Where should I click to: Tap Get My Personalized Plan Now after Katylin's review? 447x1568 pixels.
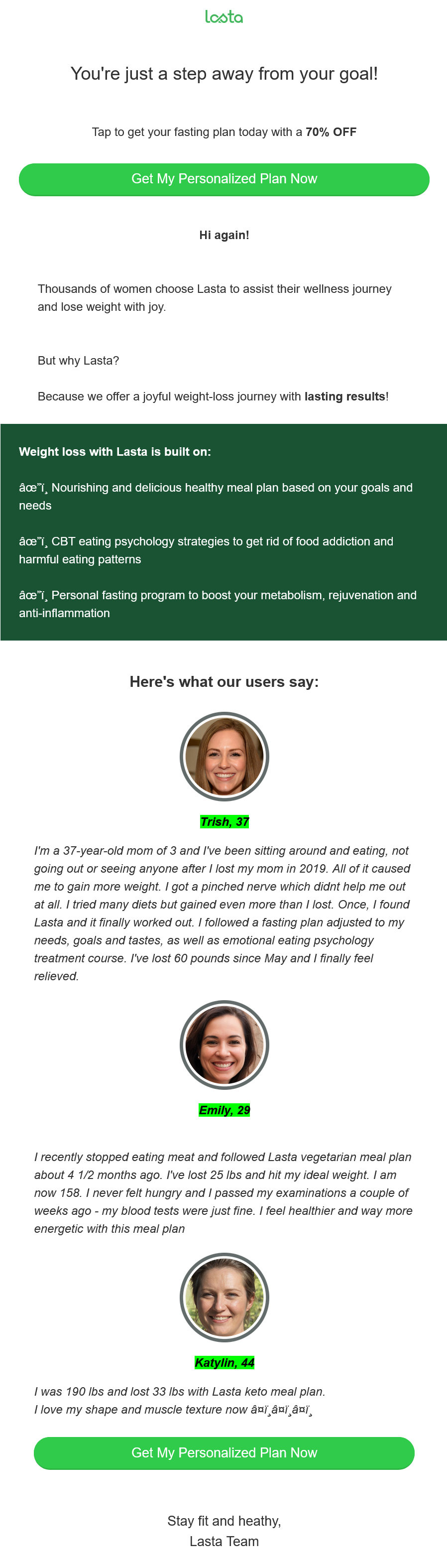pyautogui.click(x=224, y=1453)
